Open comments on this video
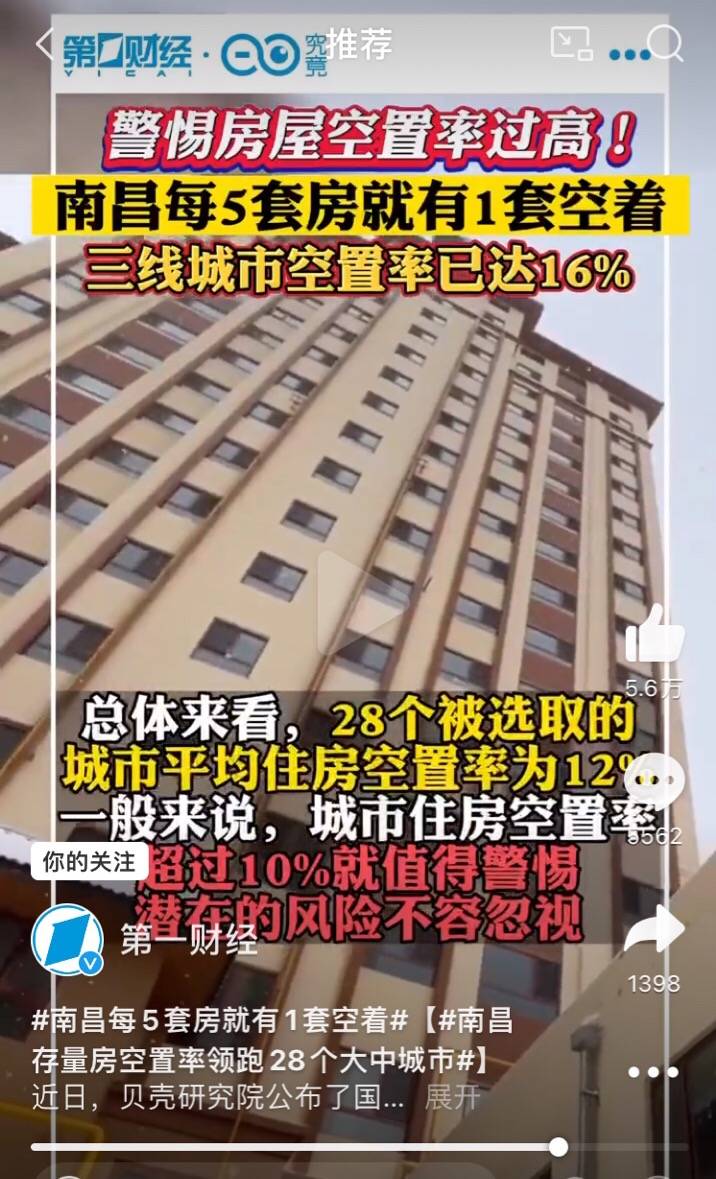 654,784
